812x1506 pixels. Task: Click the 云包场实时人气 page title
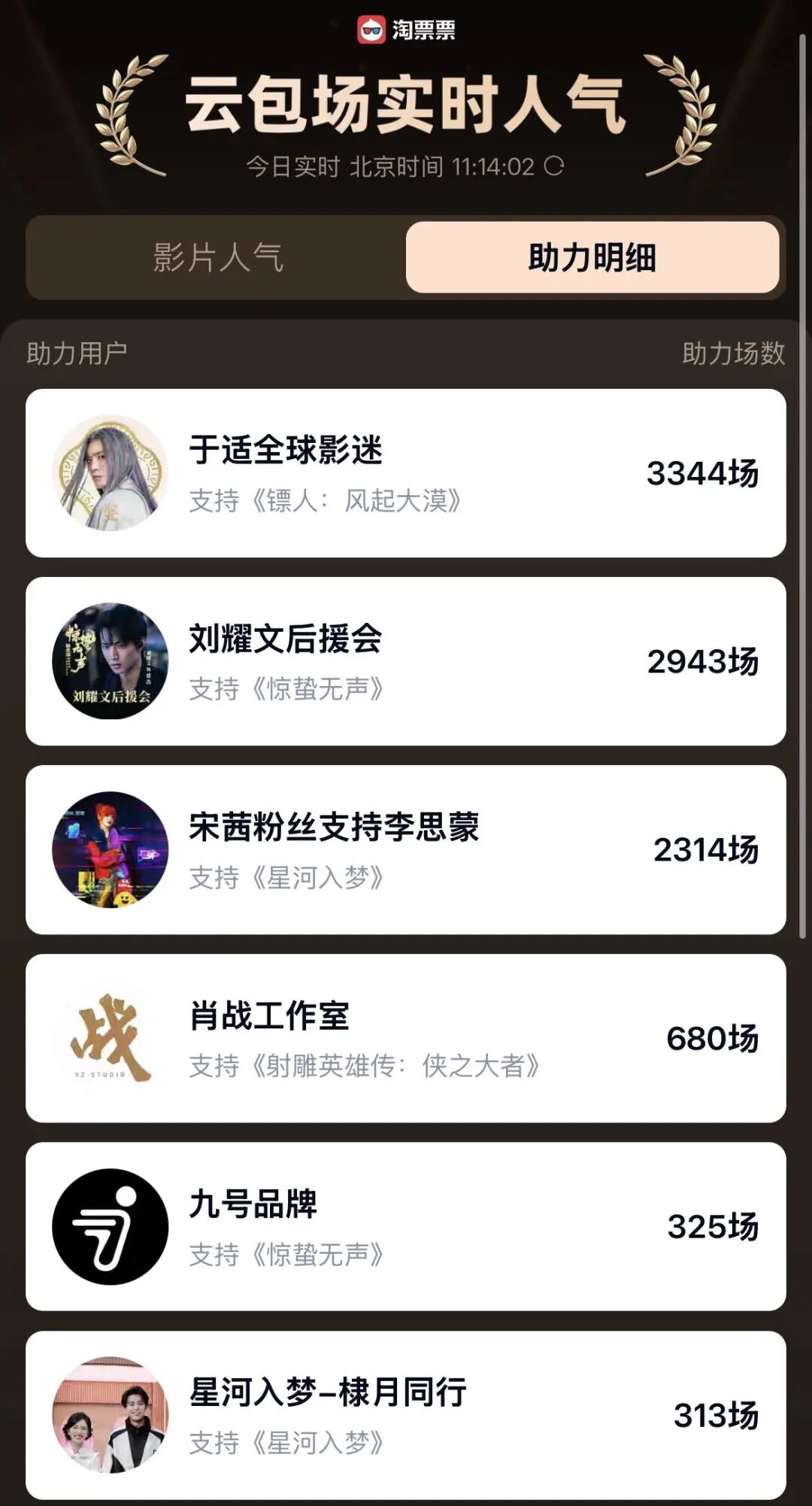(x=406, y=105)
